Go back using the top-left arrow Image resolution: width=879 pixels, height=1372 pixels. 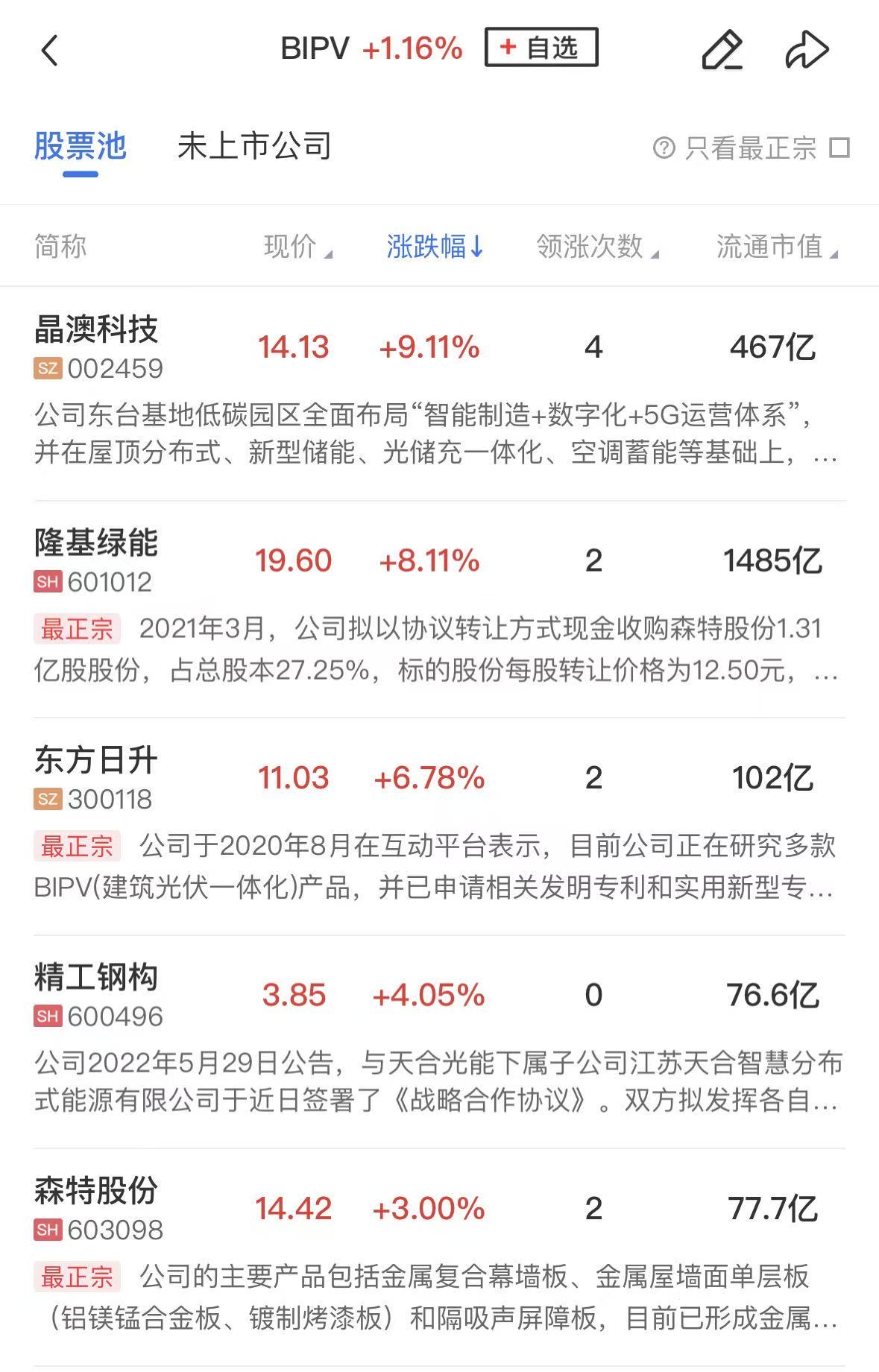50,51
